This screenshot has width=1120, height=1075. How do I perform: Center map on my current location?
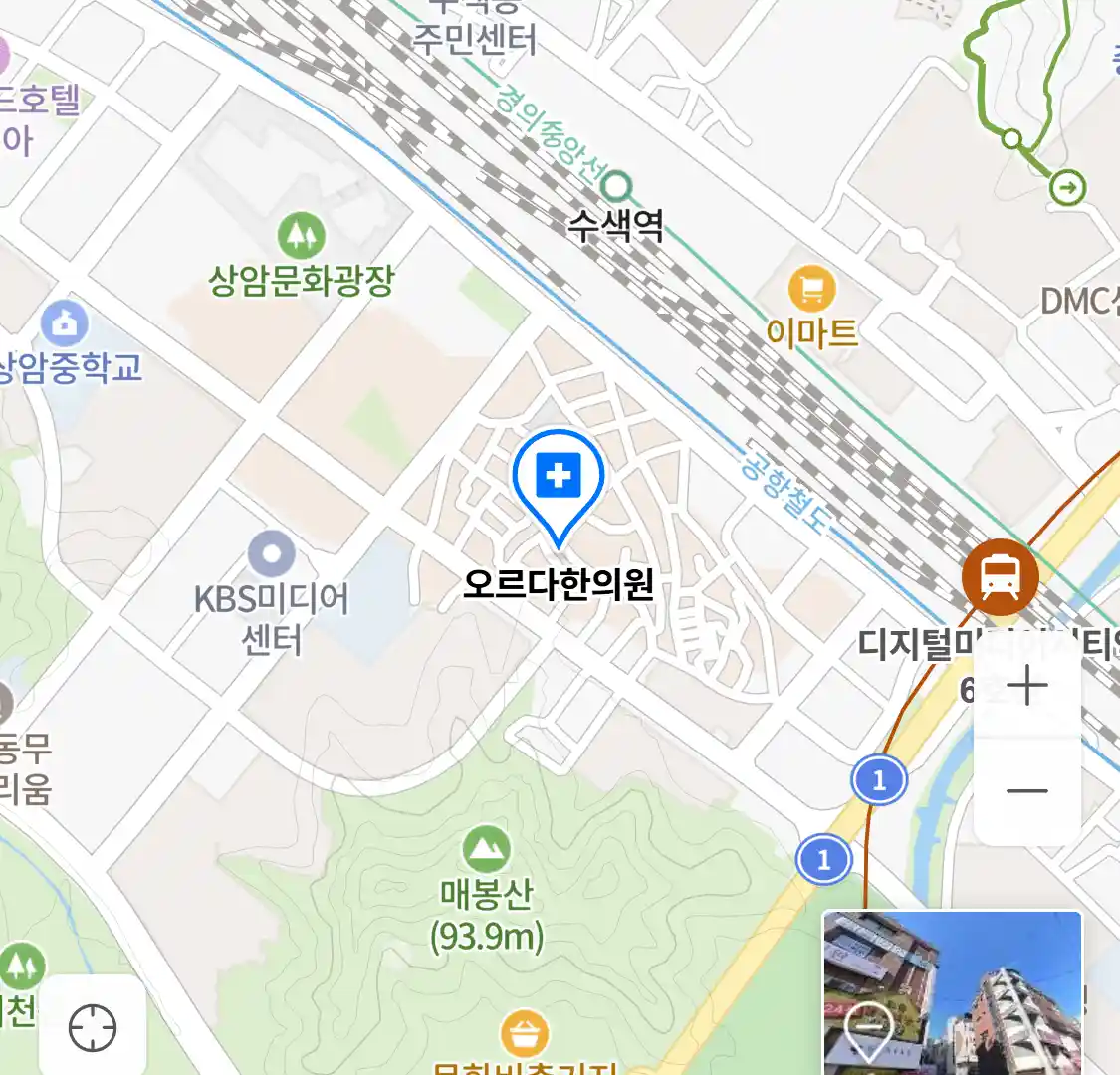[x=93, y=1027]
